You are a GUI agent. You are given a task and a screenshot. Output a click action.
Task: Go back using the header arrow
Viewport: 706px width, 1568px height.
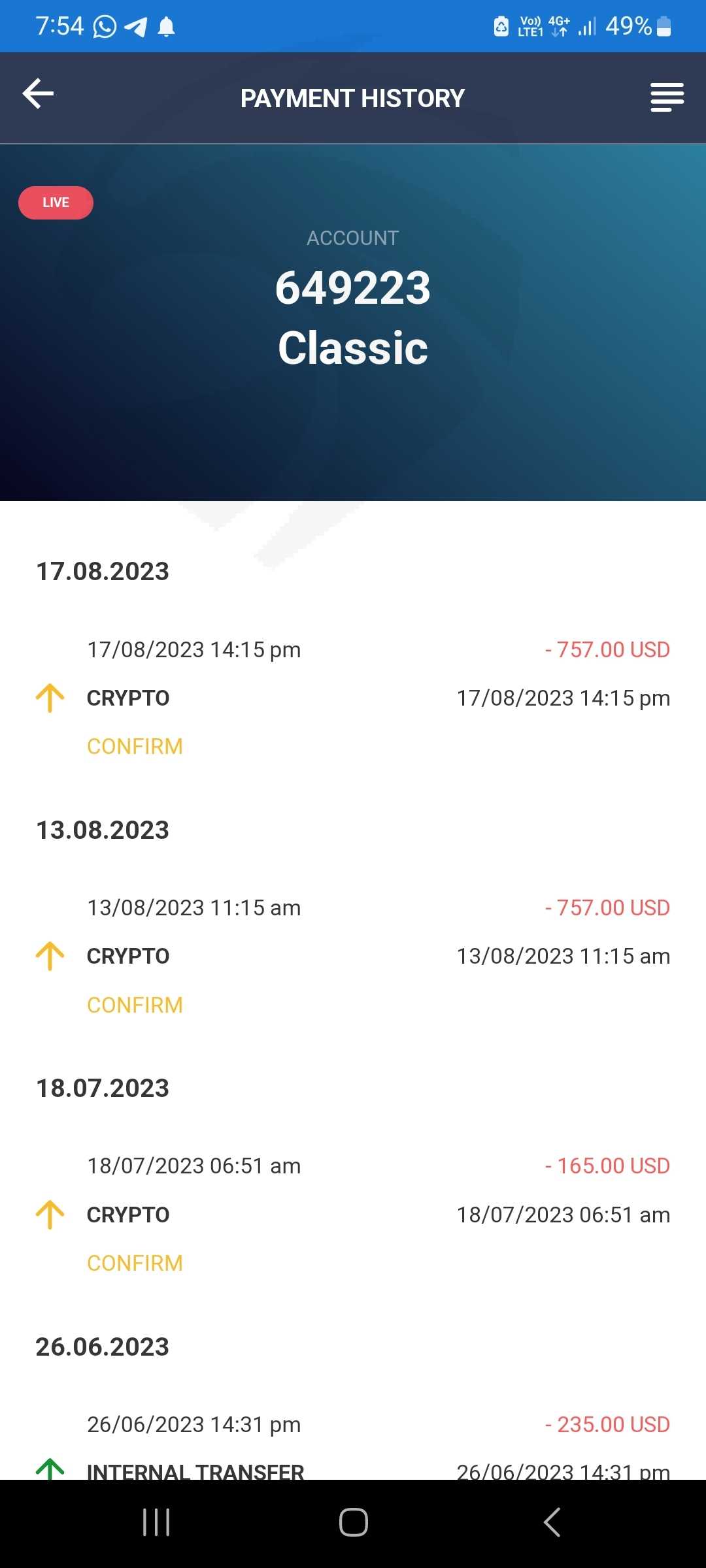pos(38,94)
